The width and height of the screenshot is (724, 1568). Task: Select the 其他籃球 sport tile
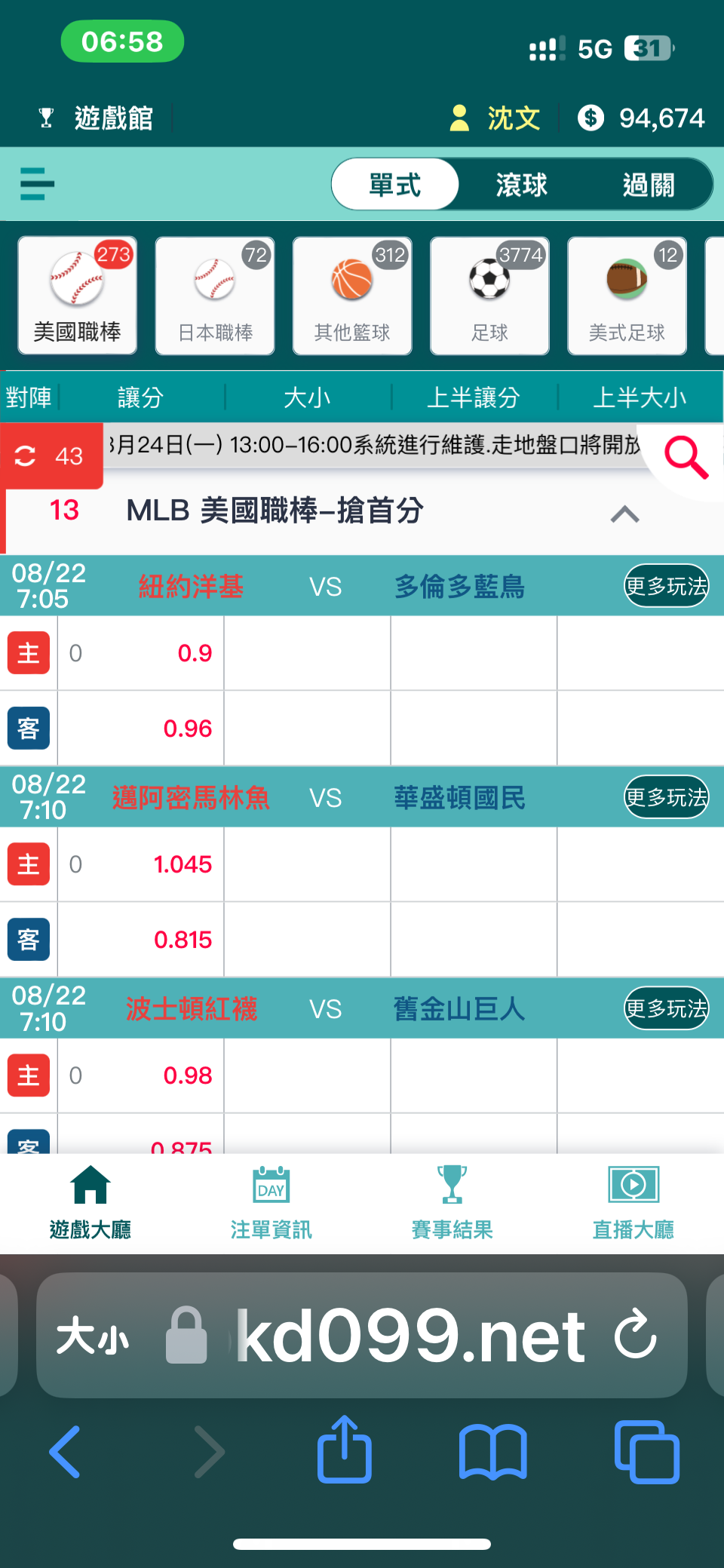pos(352,296)
